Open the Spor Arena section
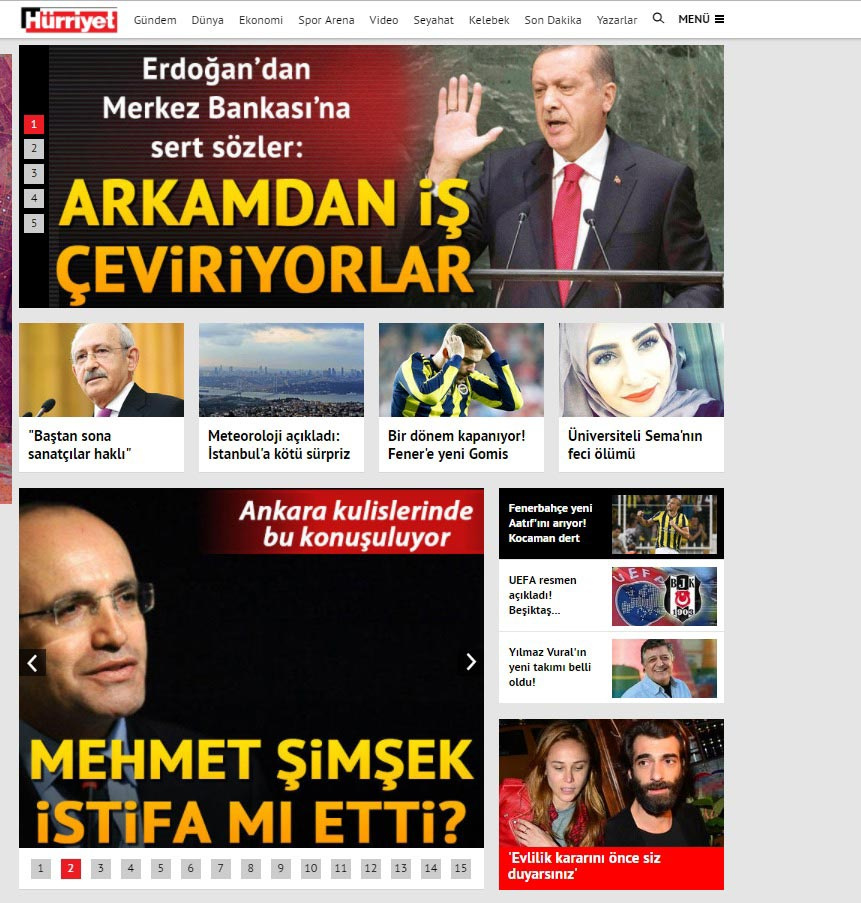Image resolution: width=861 pixels, height=903 pixels. 326,20
